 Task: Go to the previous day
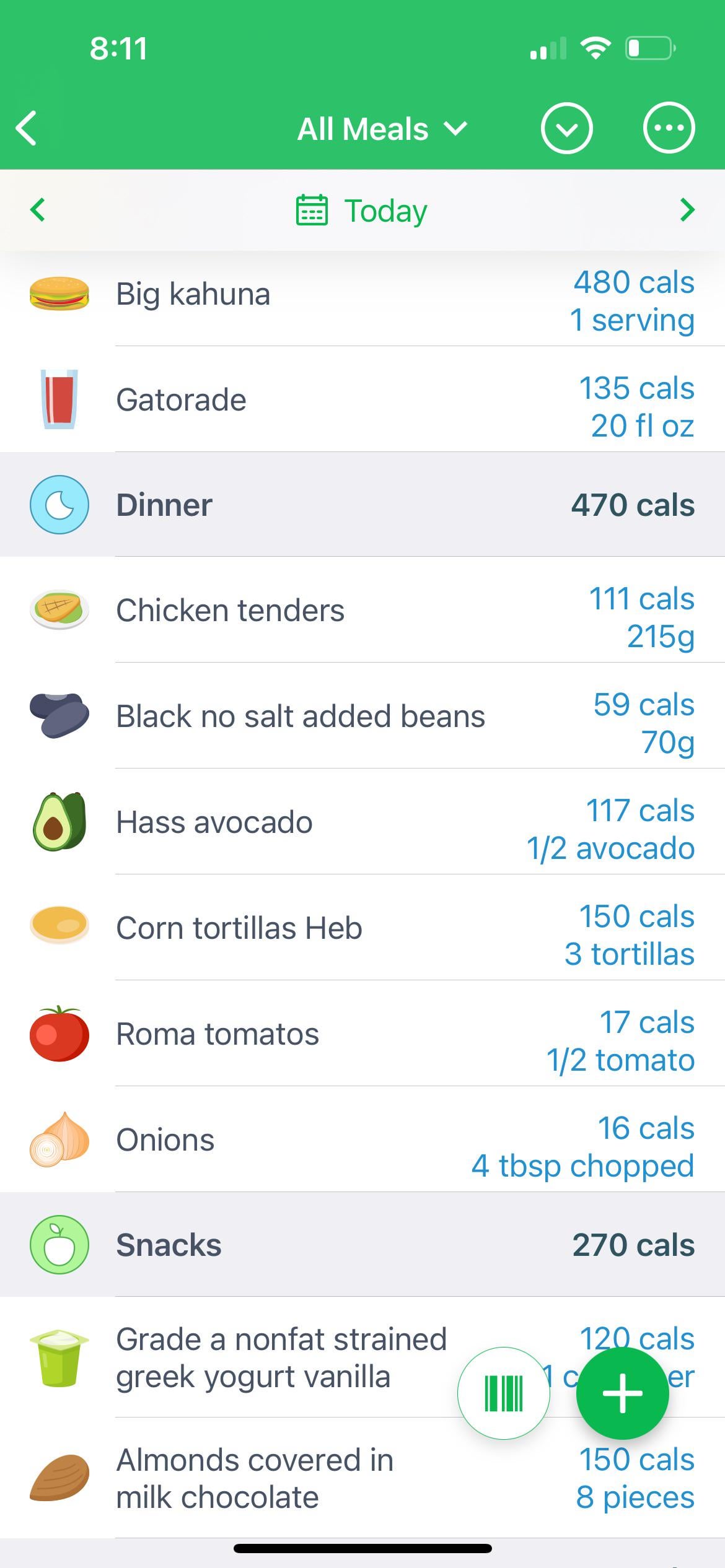point(38,210)
